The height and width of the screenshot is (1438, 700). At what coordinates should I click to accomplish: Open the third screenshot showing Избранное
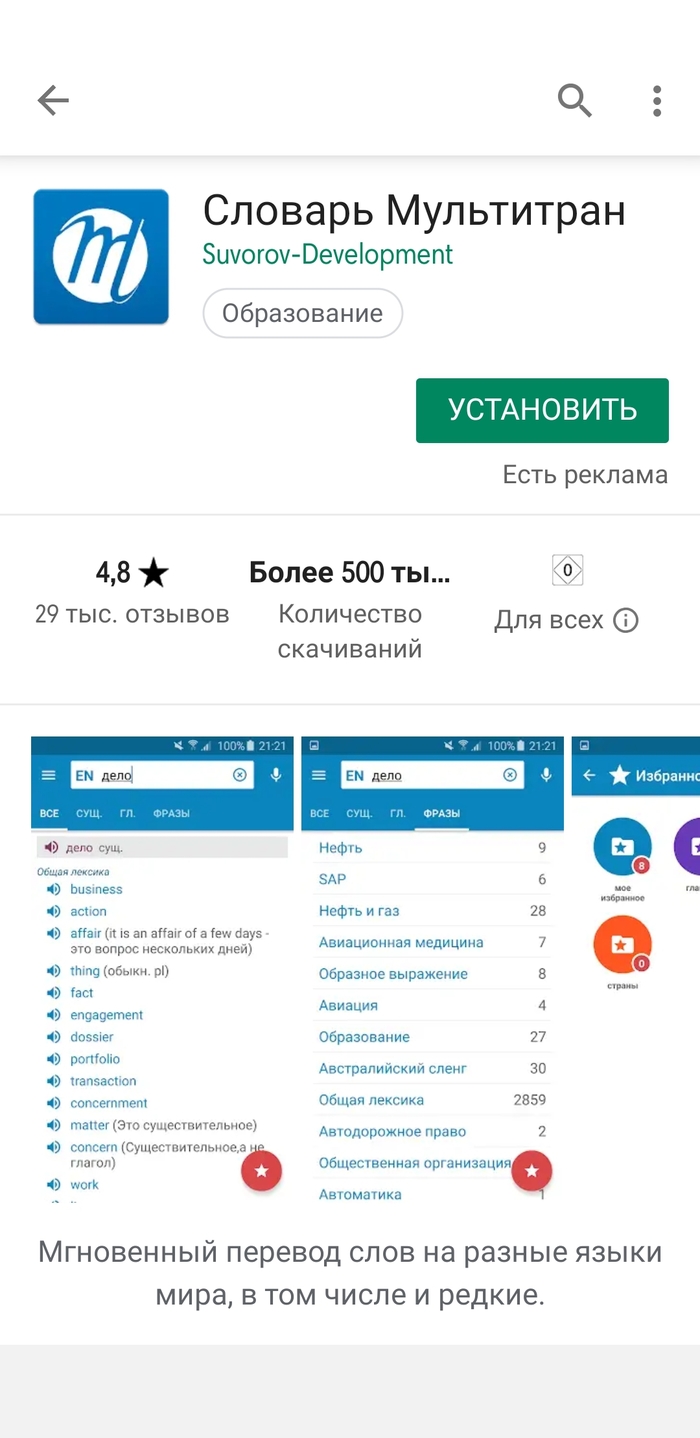coord(636,968)
